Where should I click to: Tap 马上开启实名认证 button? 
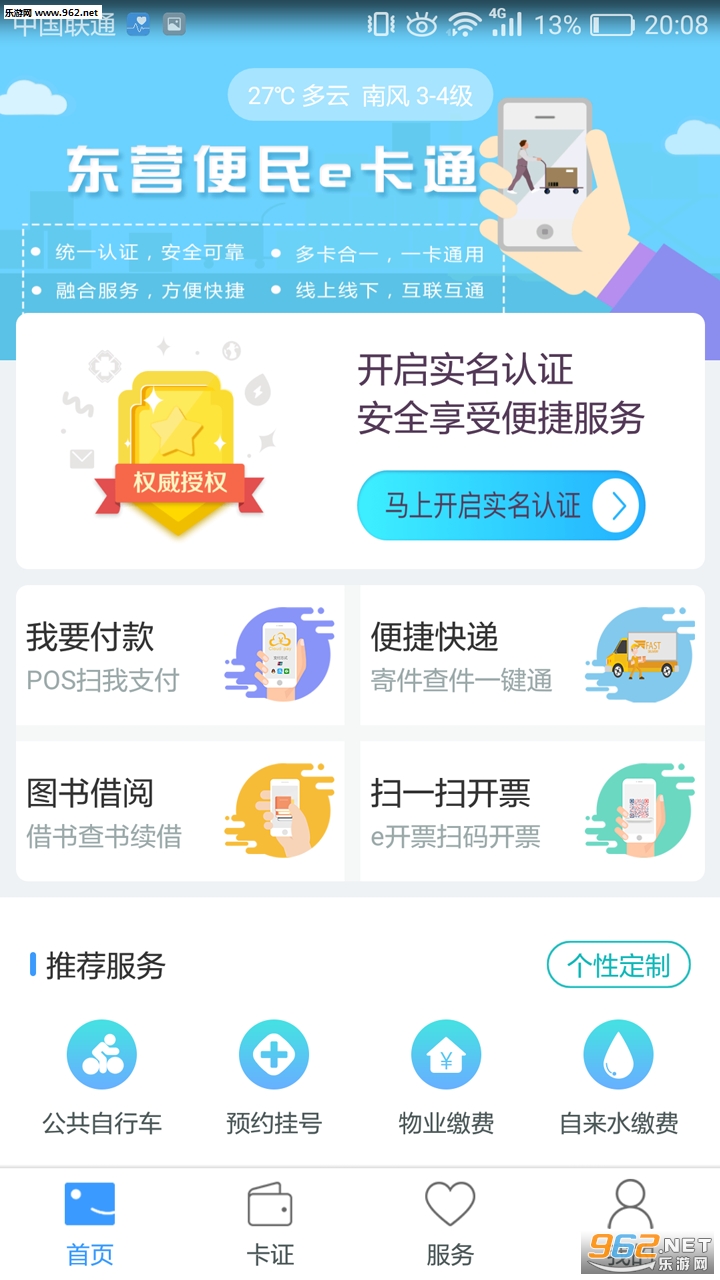point(500,506)
